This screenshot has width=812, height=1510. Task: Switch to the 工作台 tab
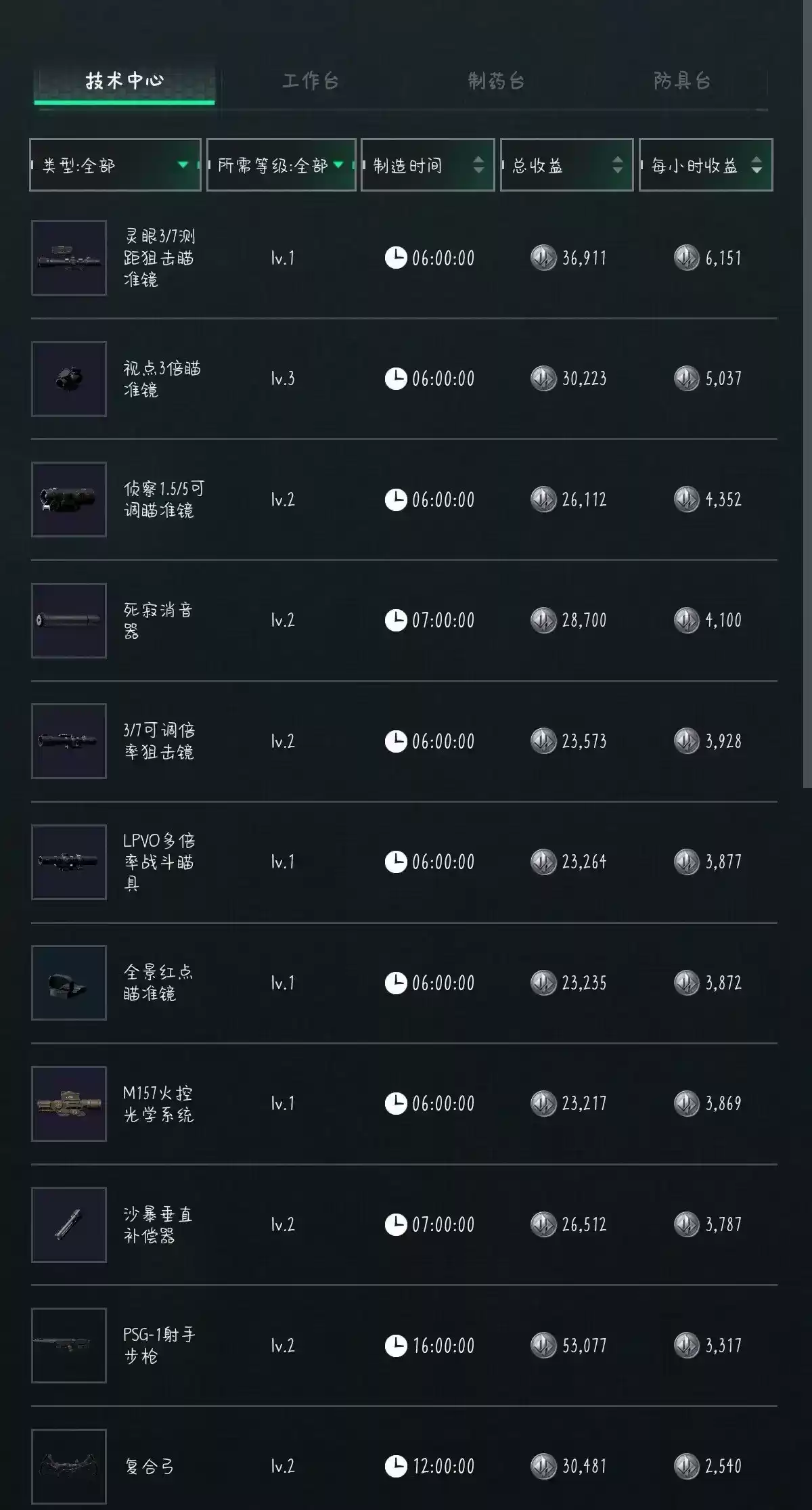(310, 82)
